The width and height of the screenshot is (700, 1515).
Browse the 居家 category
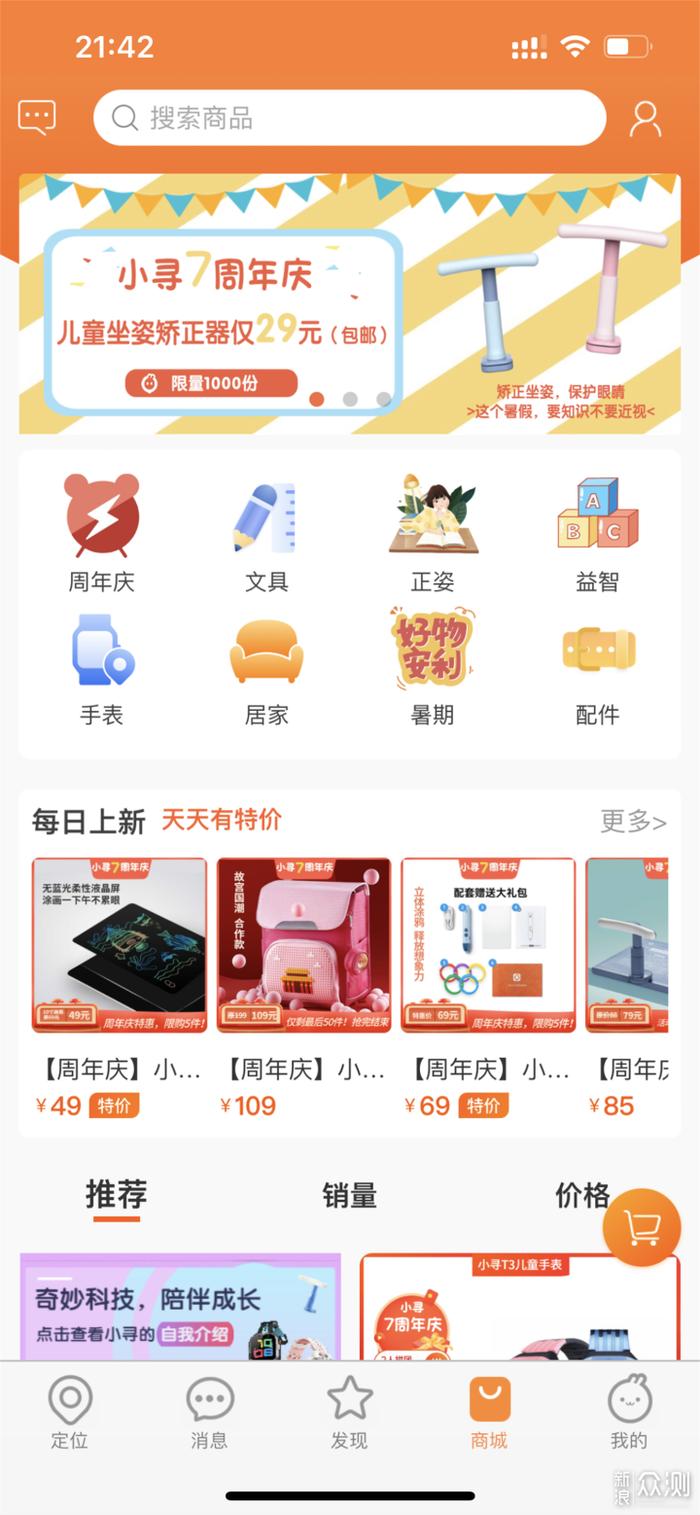tap(266, 668)
